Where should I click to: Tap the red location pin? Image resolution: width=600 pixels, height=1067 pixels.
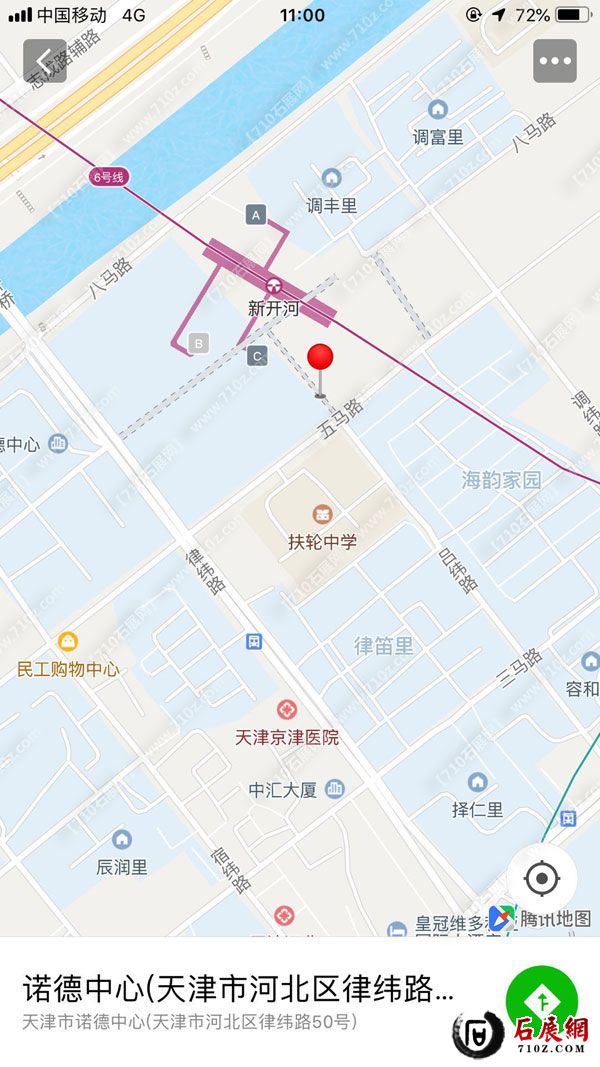320,360
